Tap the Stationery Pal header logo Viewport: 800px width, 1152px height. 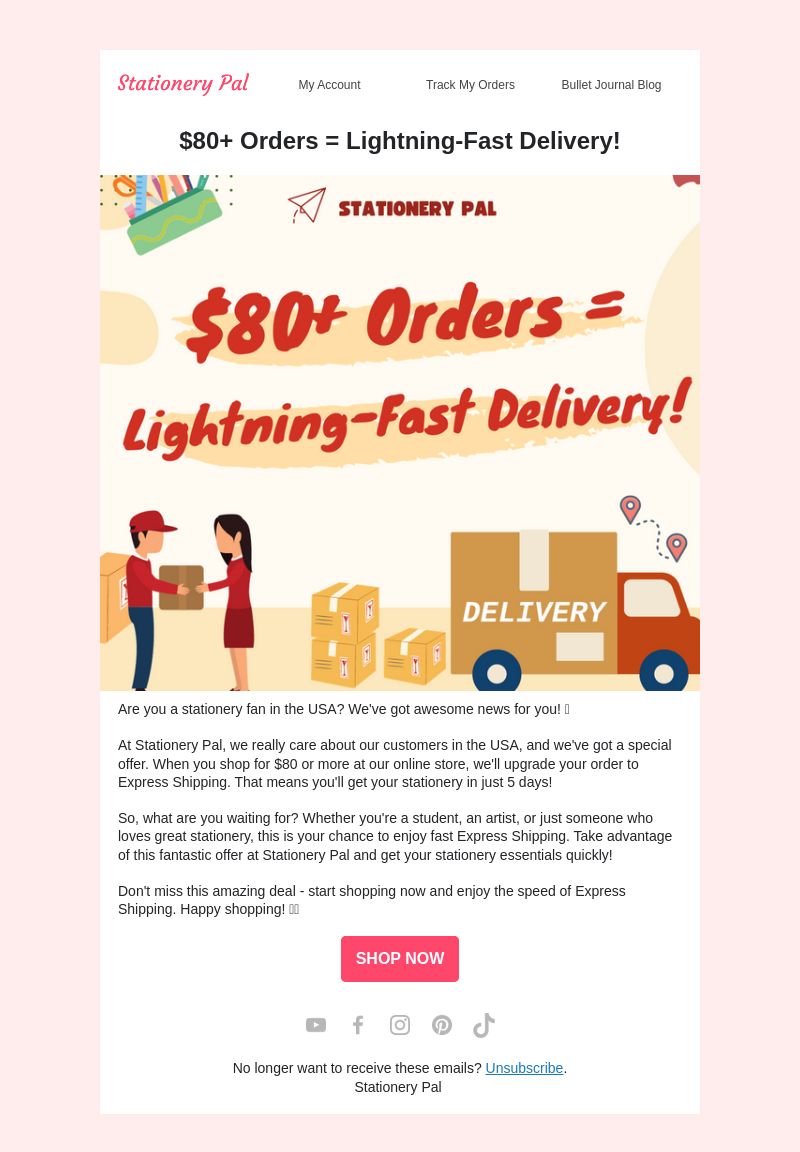pos(183,84)
